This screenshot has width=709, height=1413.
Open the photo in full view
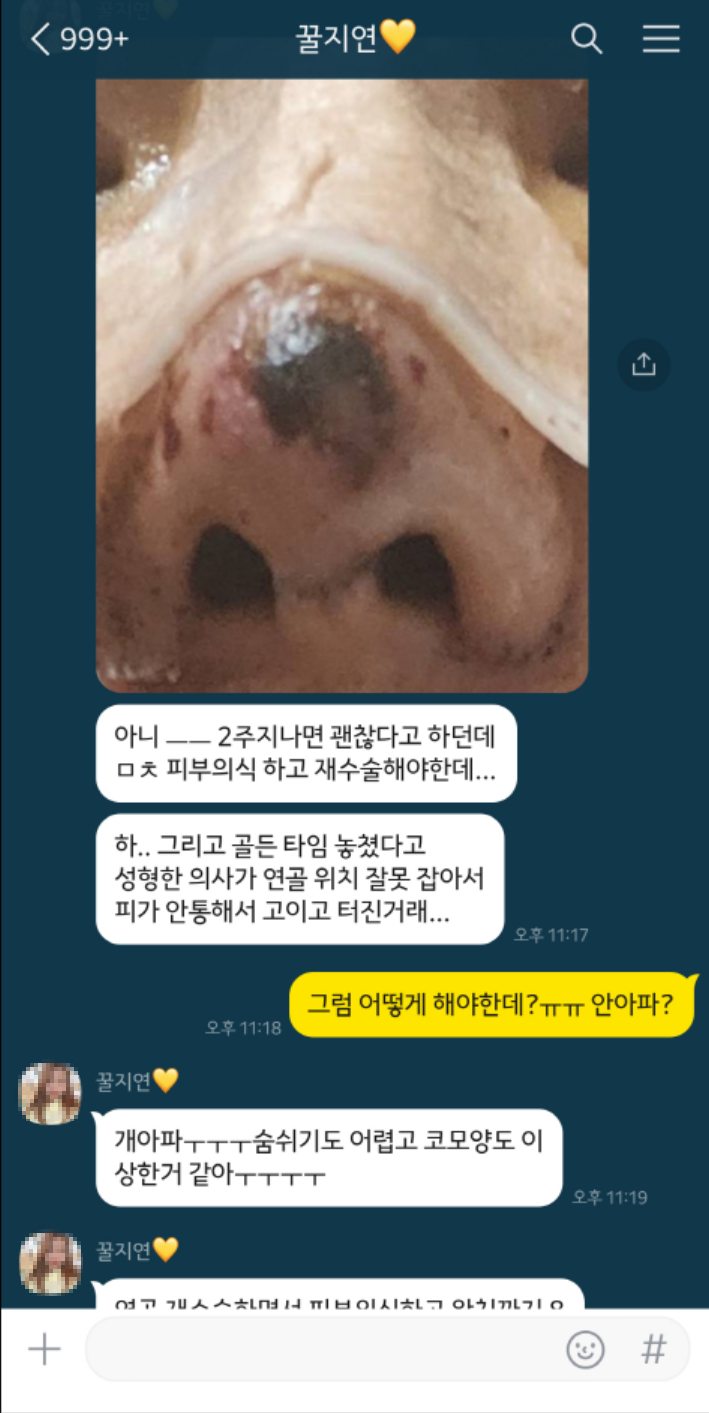click(x=341, y=385)
